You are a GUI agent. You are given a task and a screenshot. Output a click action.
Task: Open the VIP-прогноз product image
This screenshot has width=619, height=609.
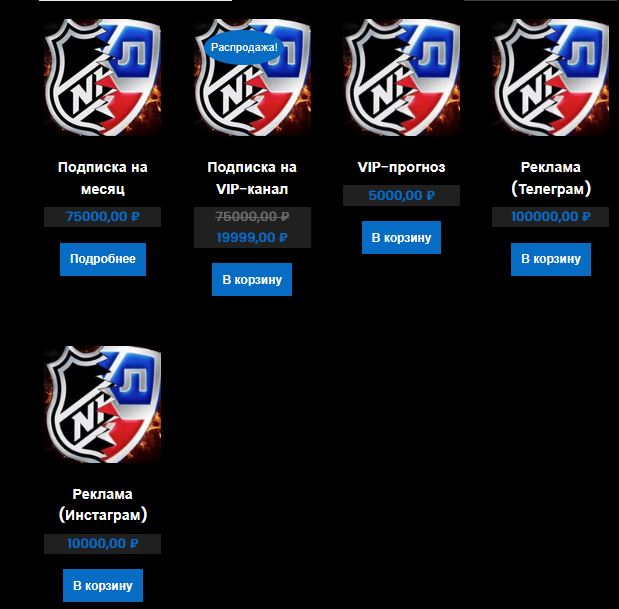[401, 78]
